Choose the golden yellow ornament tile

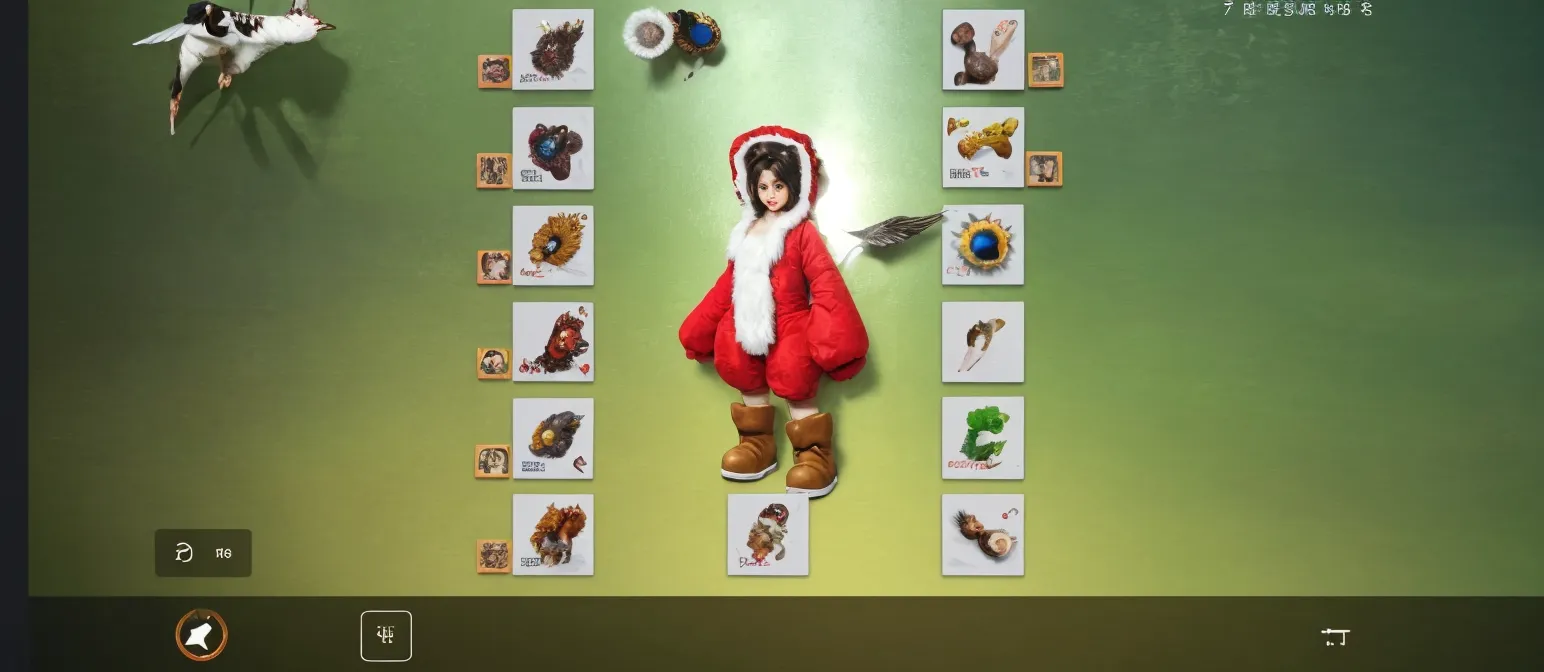tap(983, 148)
